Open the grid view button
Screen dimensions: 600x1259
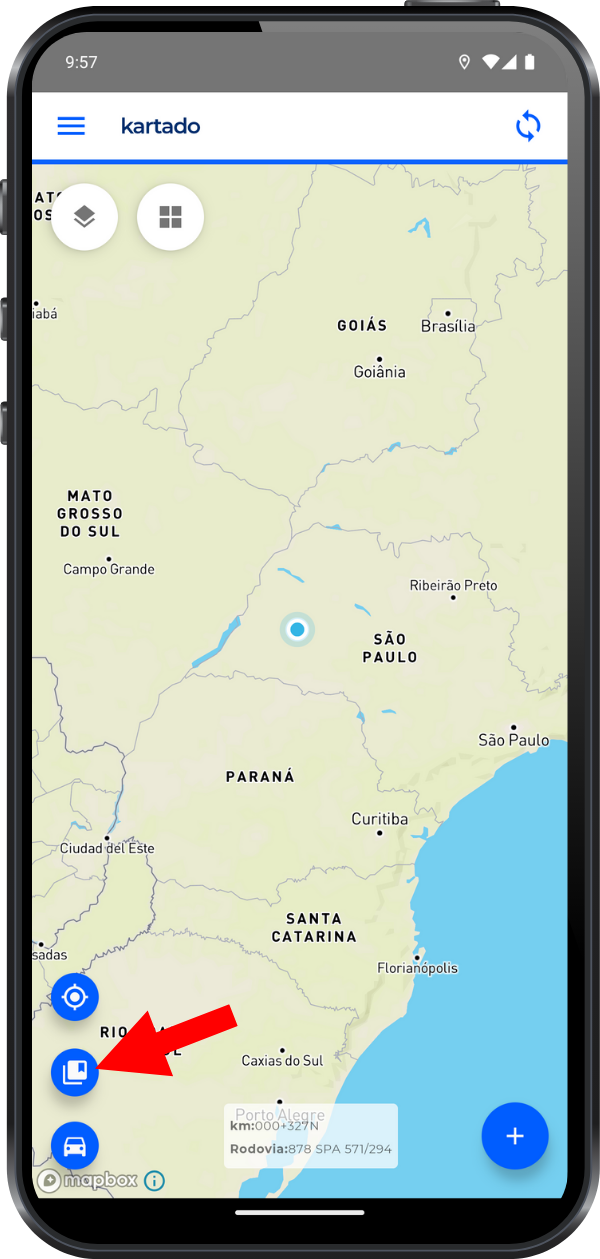(x=171, y=216)
